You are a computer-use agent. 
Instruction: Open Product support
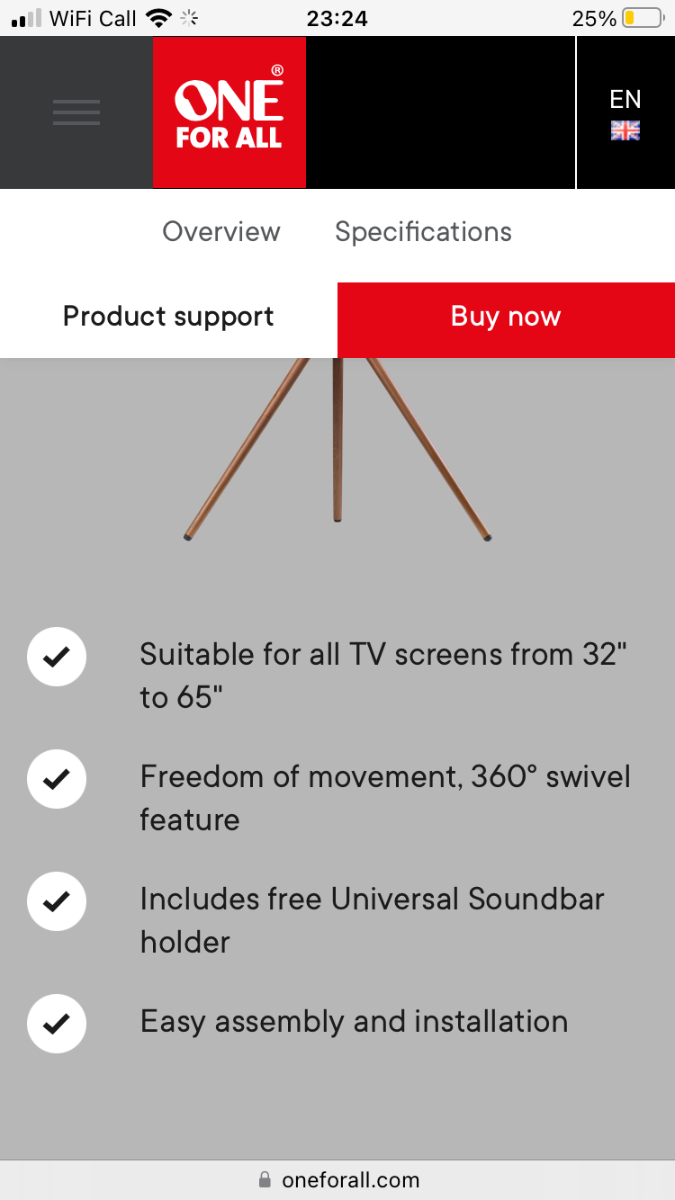pyautogui.click(x=168, y=317)
